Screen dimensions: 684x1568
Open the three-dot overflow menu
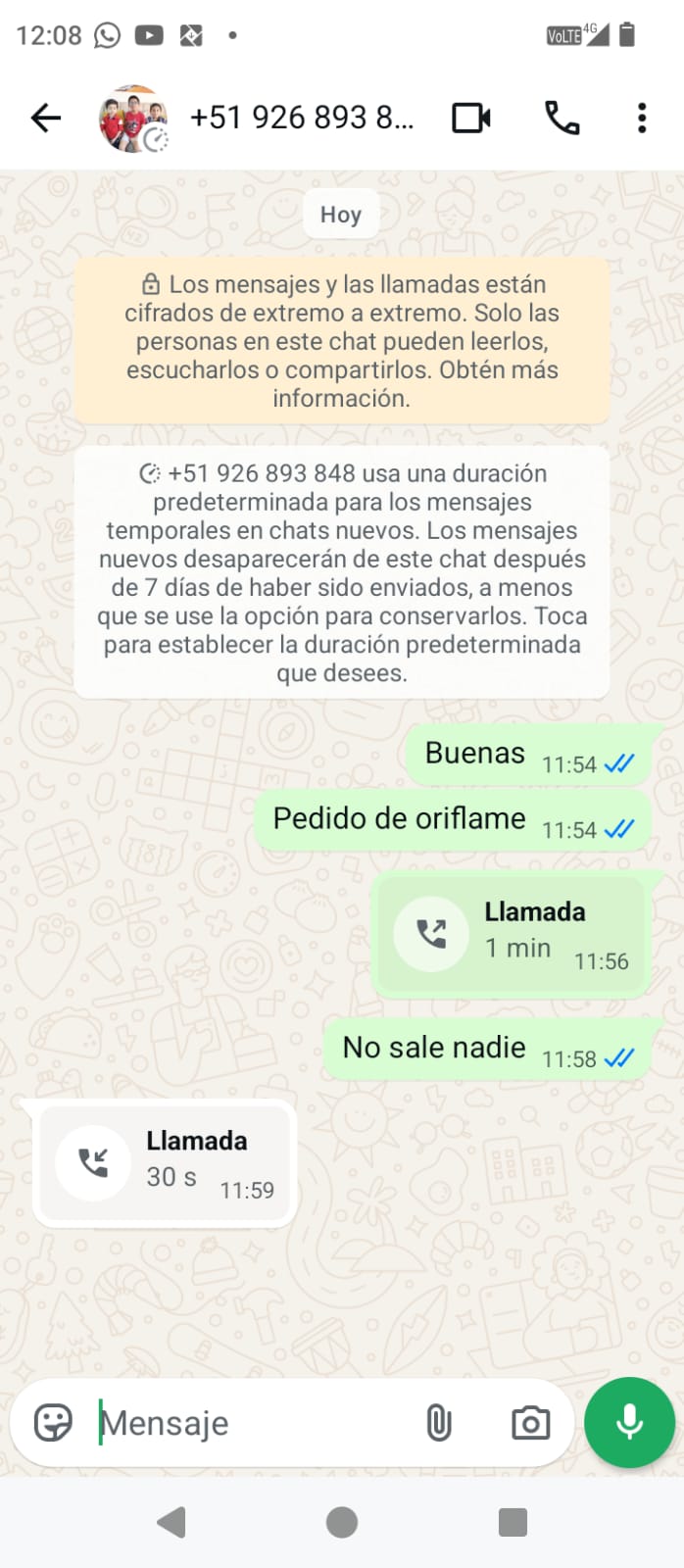click(642, 119)
